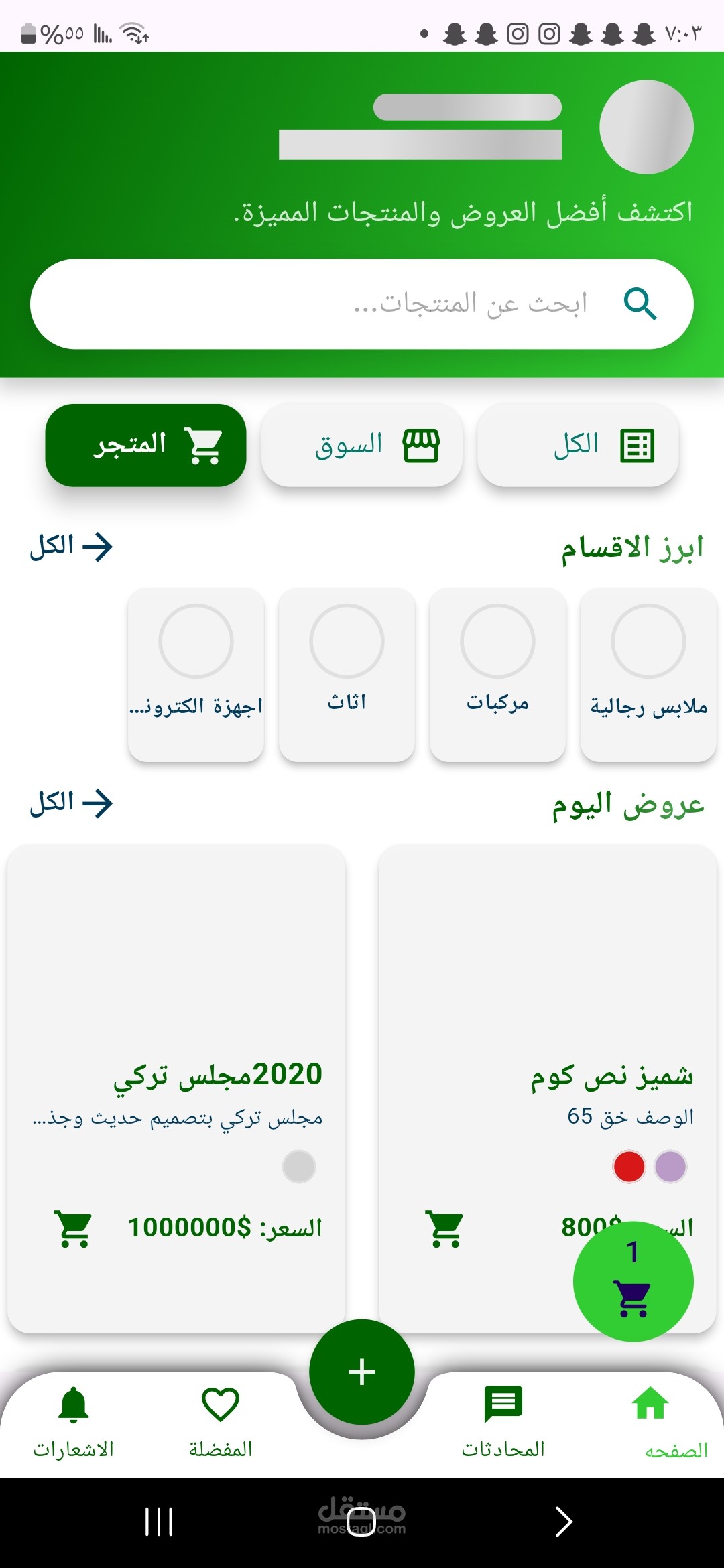The height and width of the screenshot is (1568, 724).
Task: View all deals next to عروض اليوم
Action: coord(71,803)
